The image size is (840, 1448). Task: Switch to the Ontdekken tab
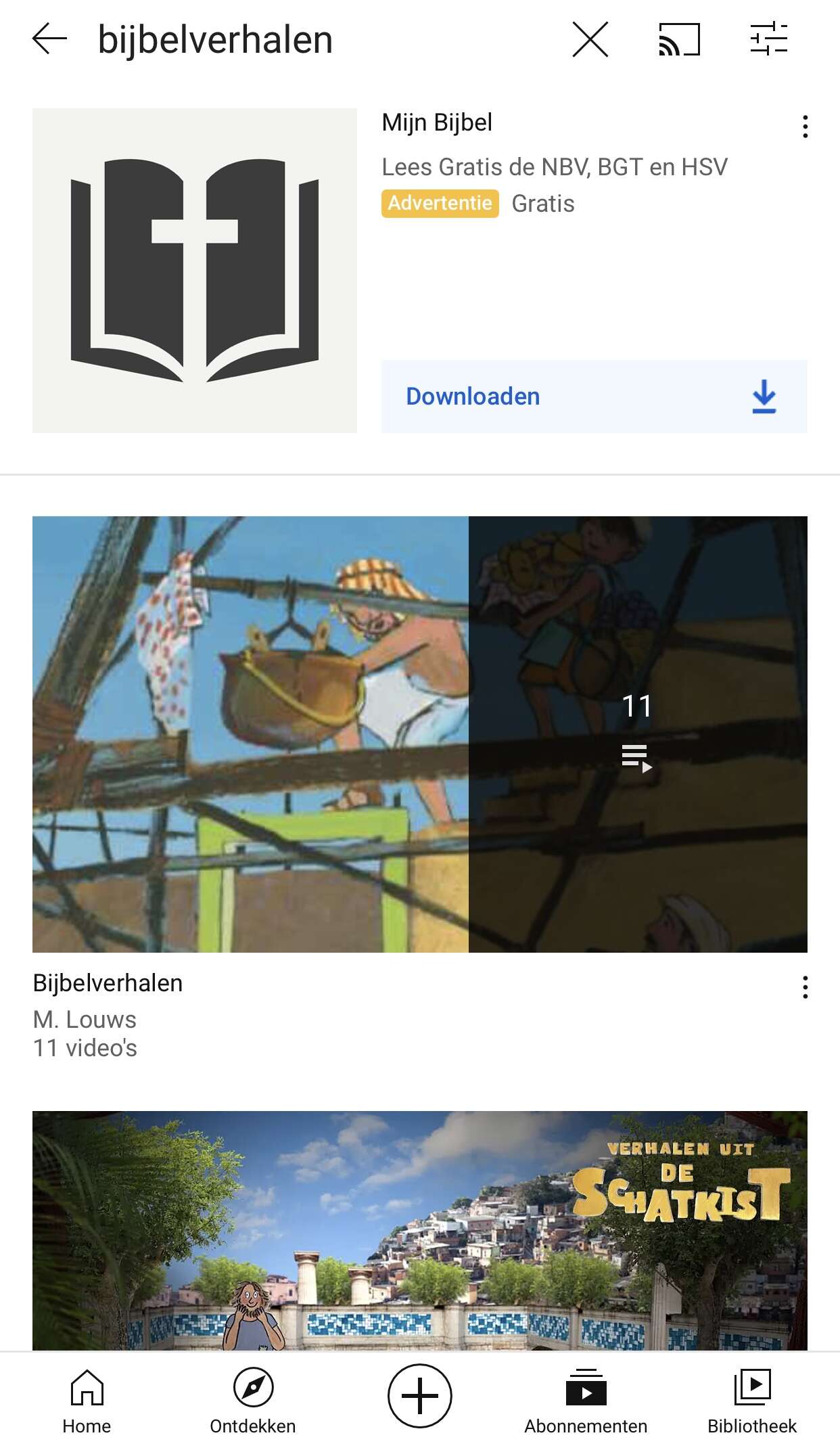[x=253, y=1401]
